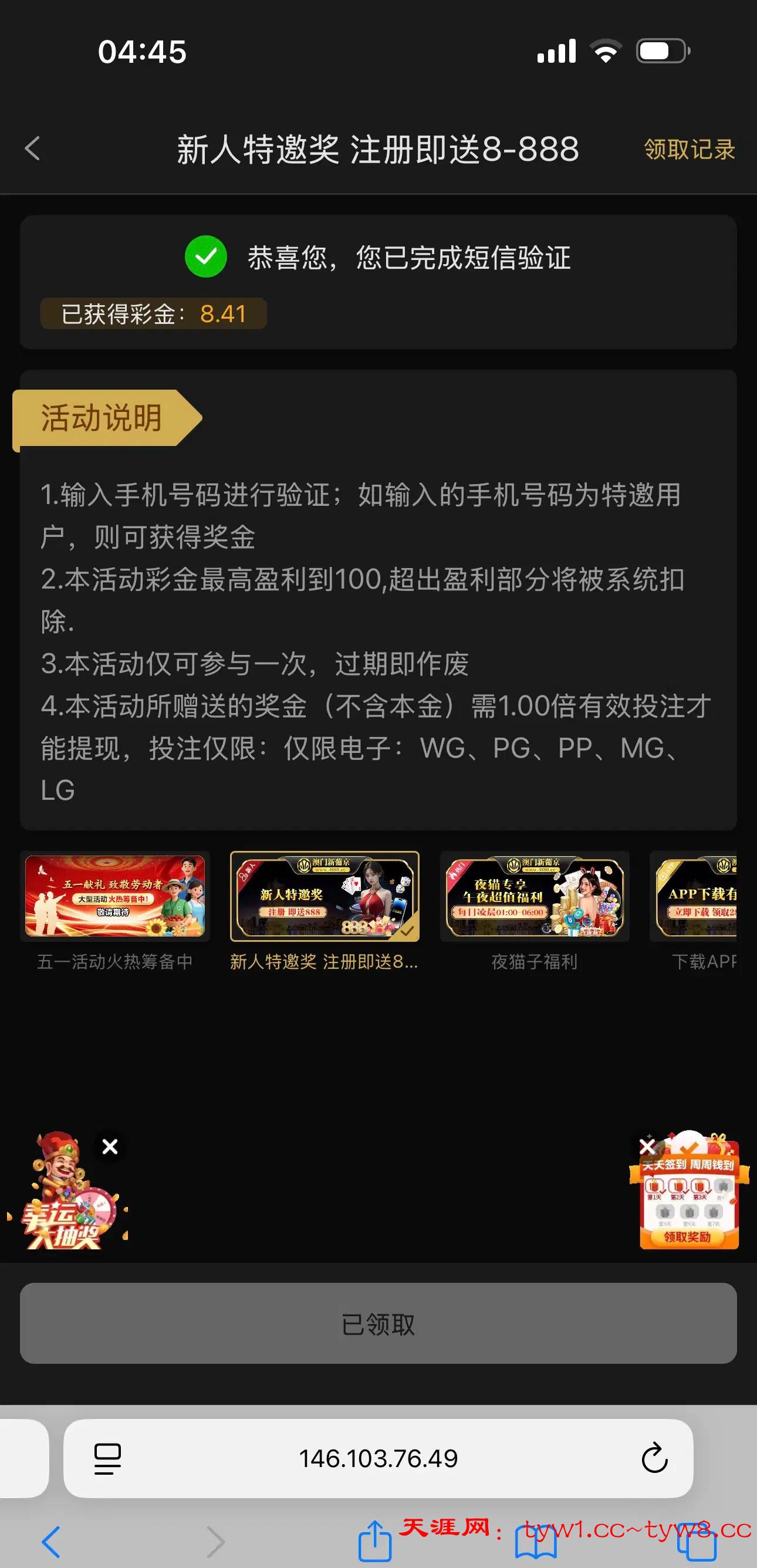Go back in the browser toolbar
The width and height of the screenshot is (757, 1568).
[51, 1542]
